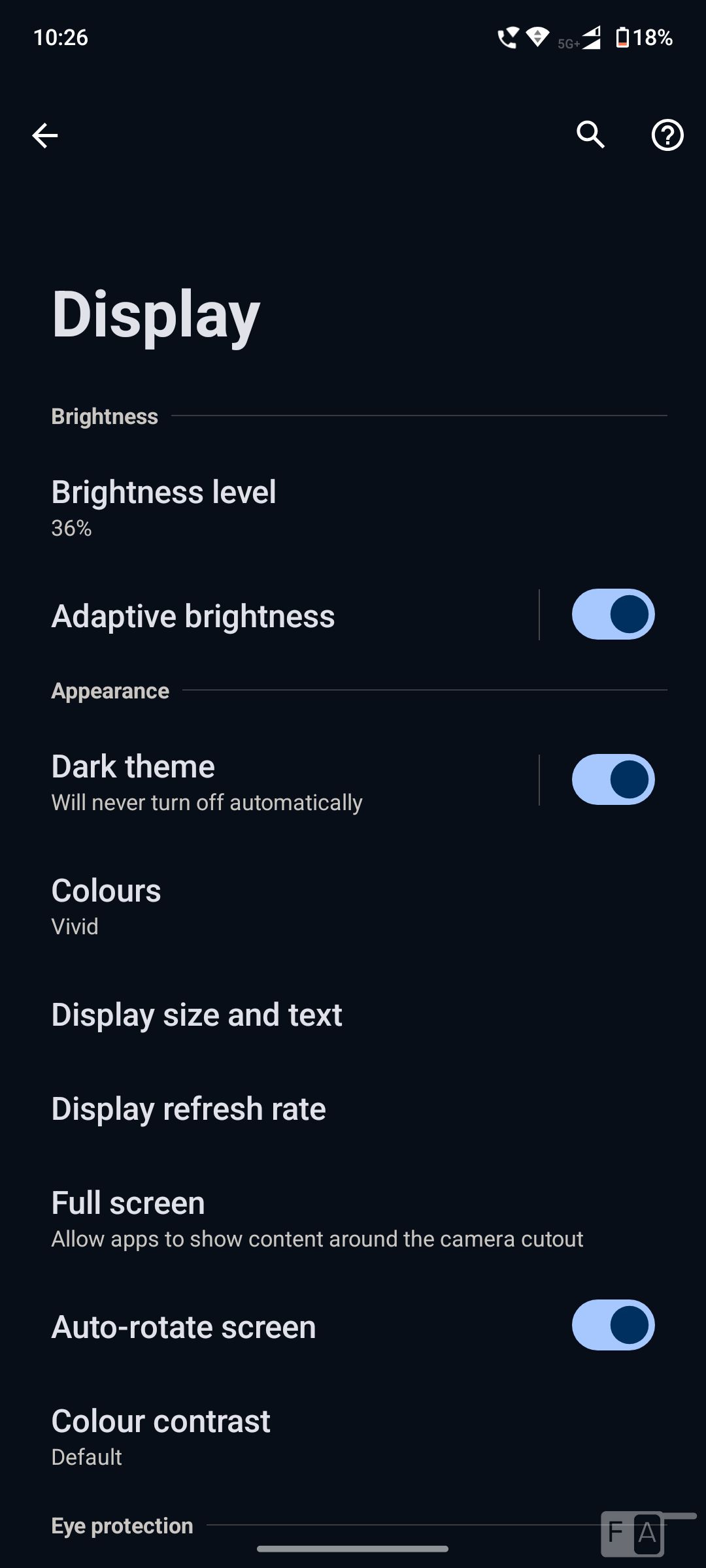Image resolution: width=706 pixels, height=1568 pixels.
Task: Open the help question mark icon
Action: (x=667, y=135)
